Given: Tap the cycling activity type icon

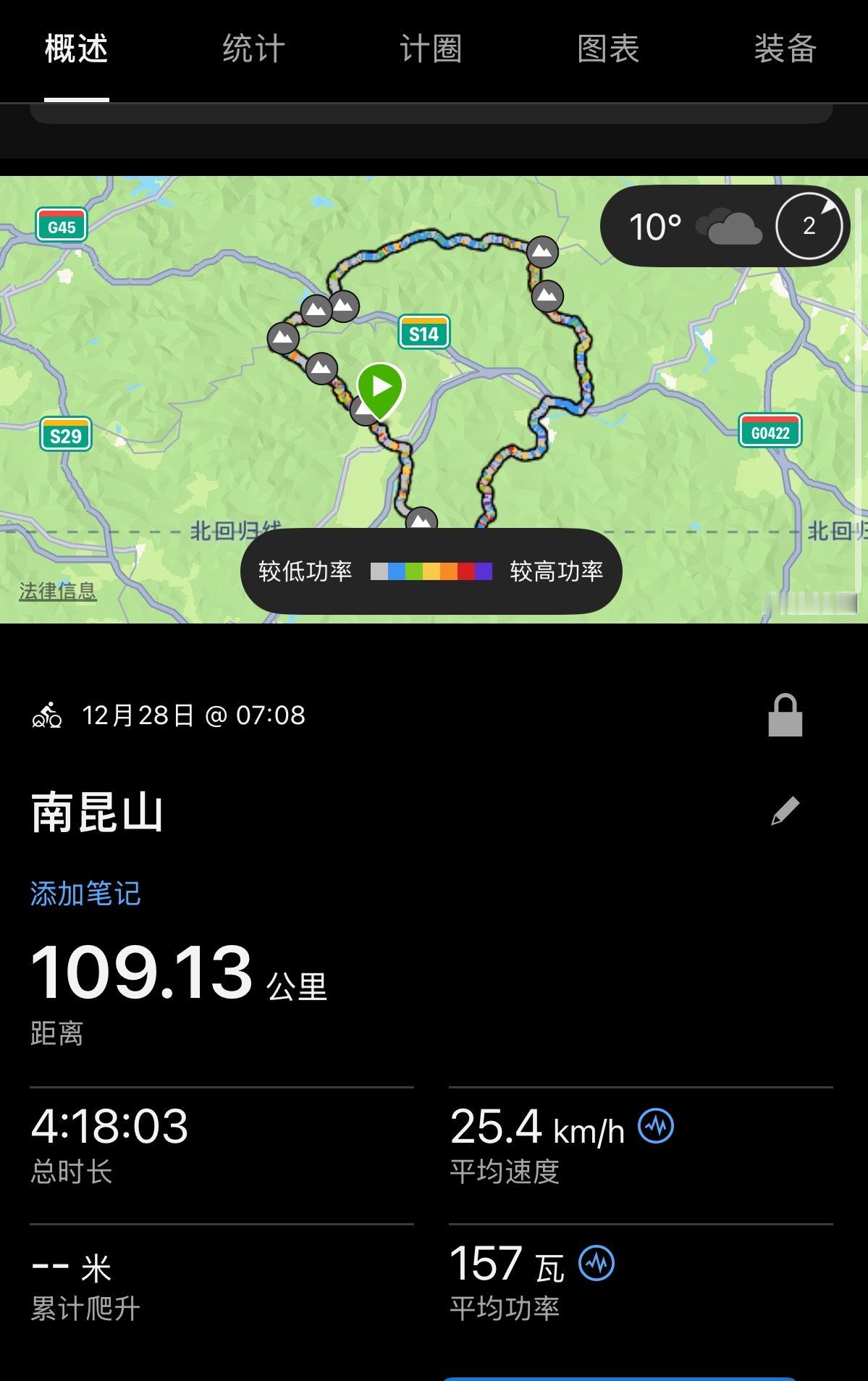Looking at the screenshot, I should [46, 715].
